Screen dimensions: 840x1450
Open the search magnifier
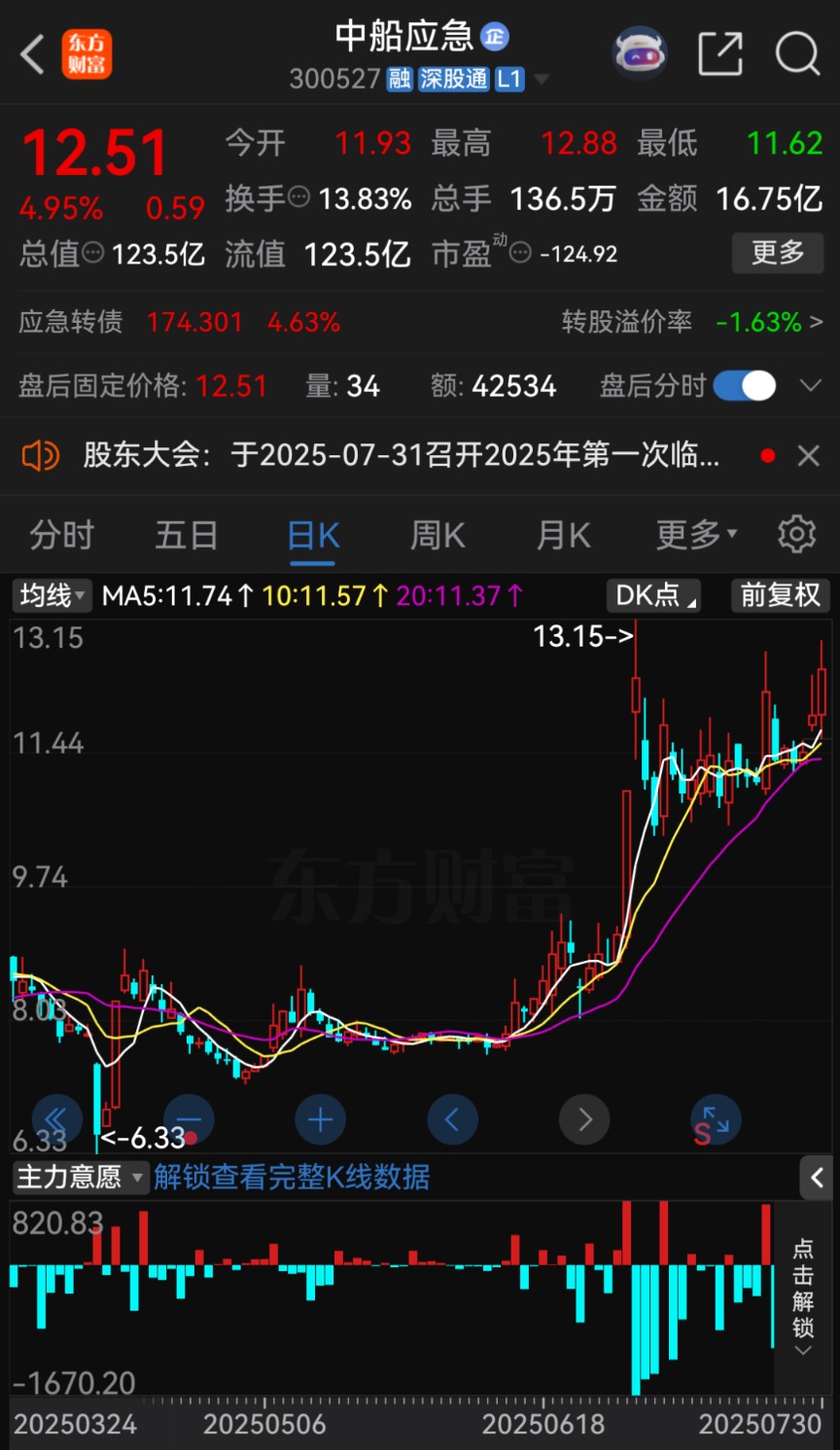click(x=797, y=53)
